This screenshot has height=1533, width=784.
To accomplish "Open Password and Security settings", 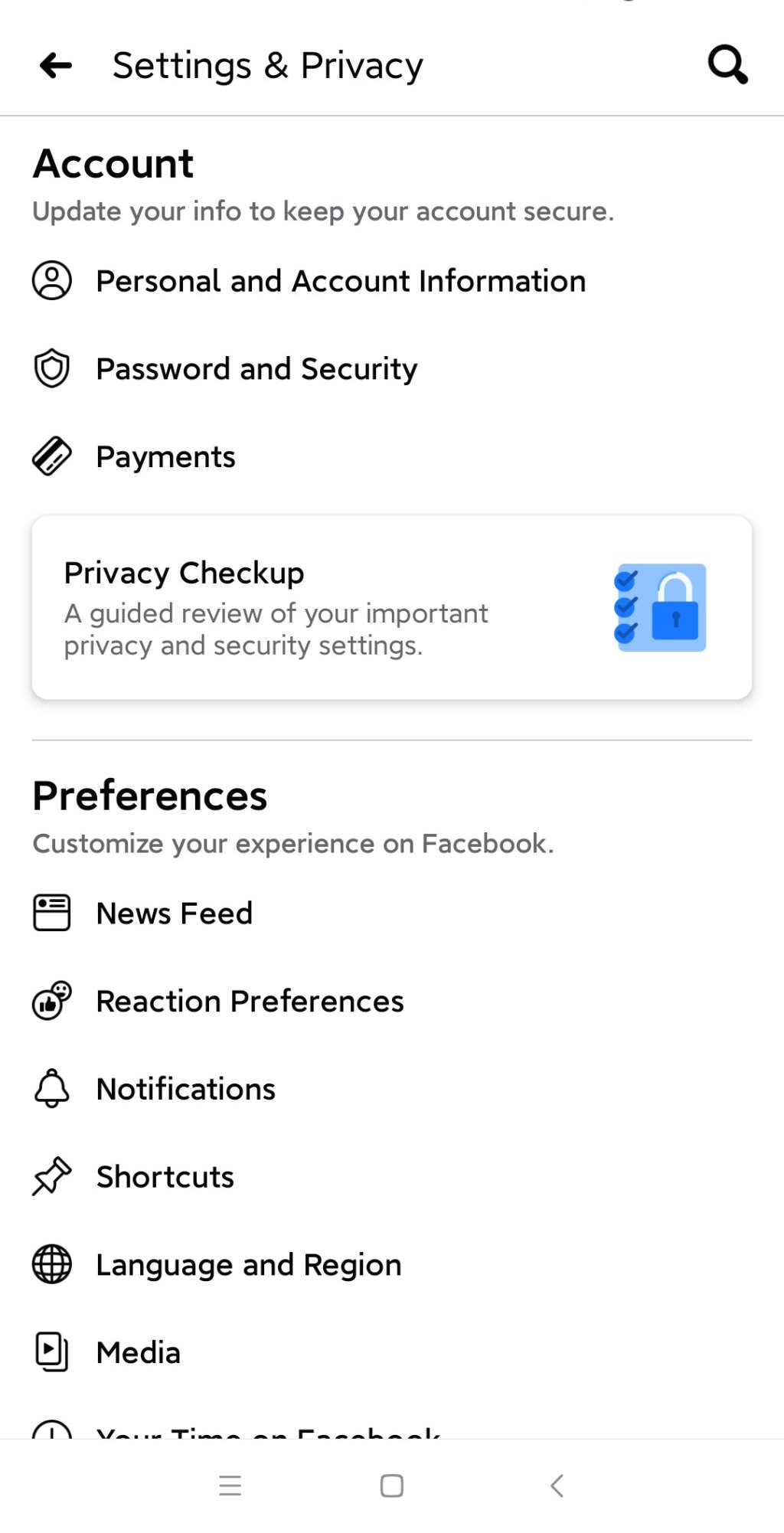I will pos(256,369).
